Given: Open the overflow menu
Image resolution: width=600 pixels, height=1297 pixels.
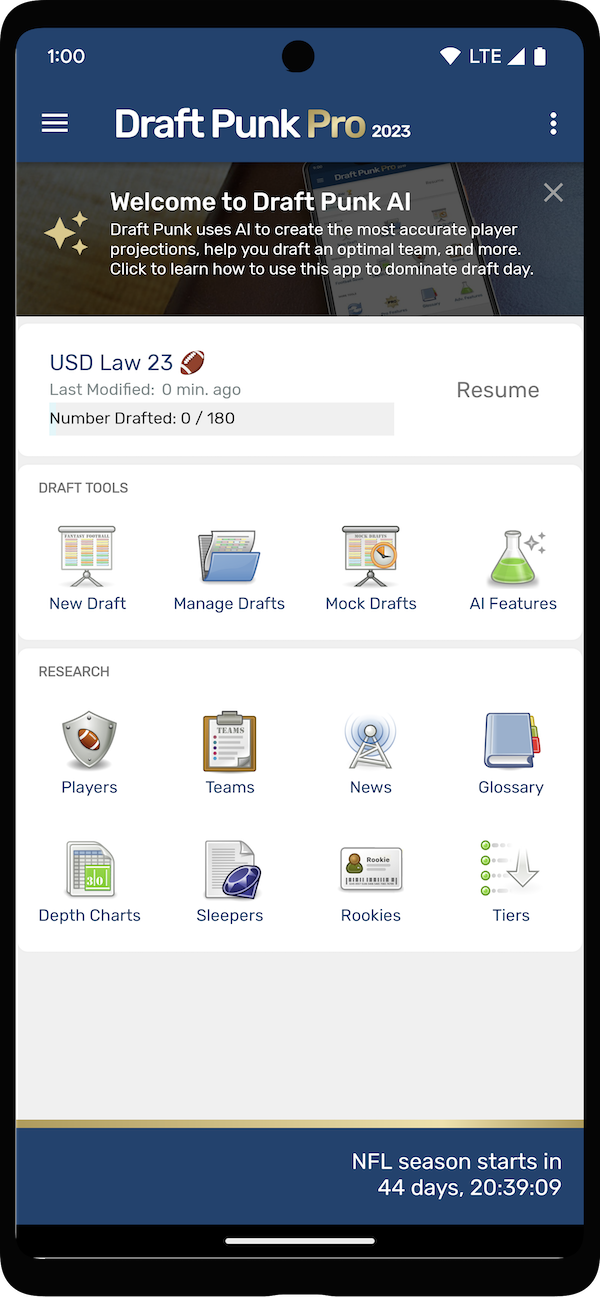Looking at the screenshot, I should tap(553, 124).
